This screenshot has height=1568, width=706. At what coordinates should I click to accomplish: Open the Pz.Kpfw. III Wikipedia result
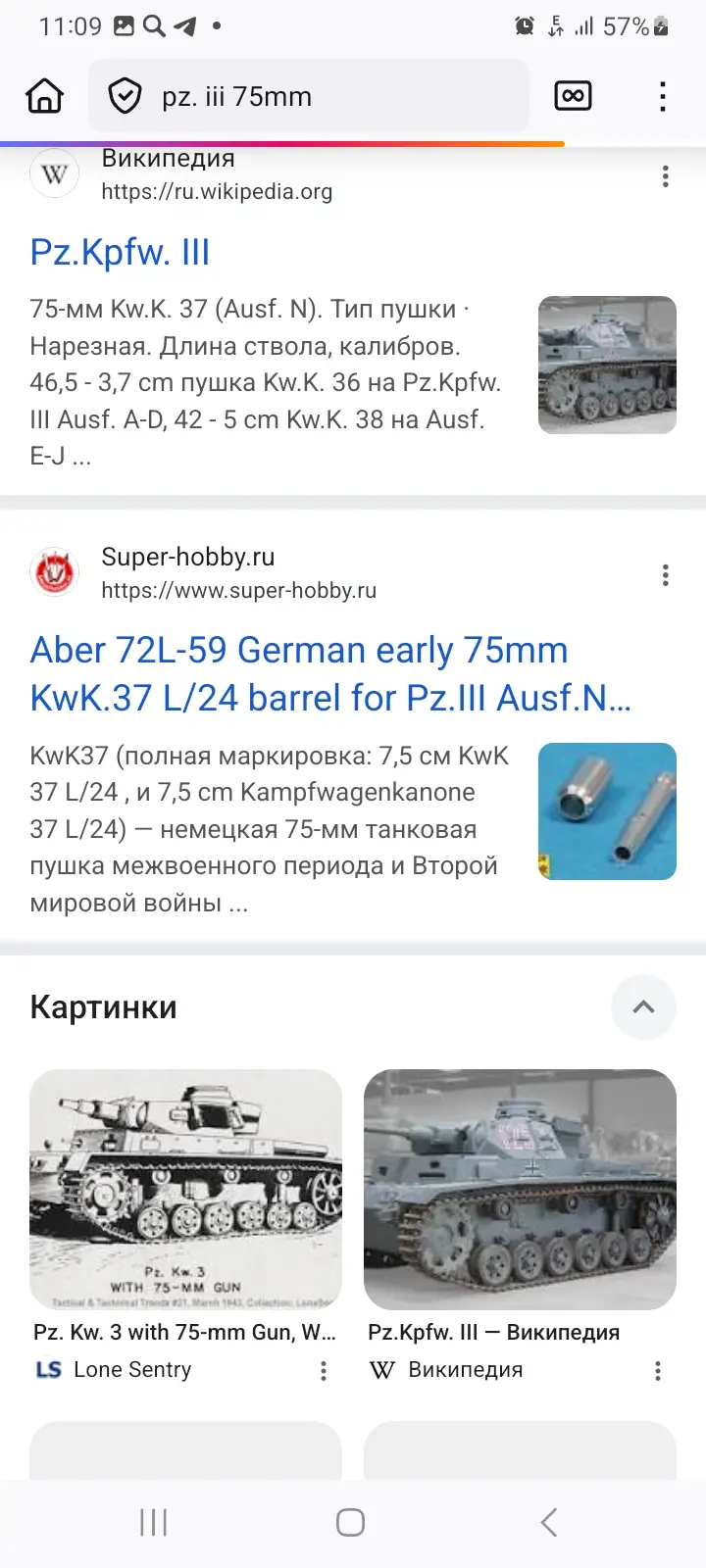(x=120, y=252)
